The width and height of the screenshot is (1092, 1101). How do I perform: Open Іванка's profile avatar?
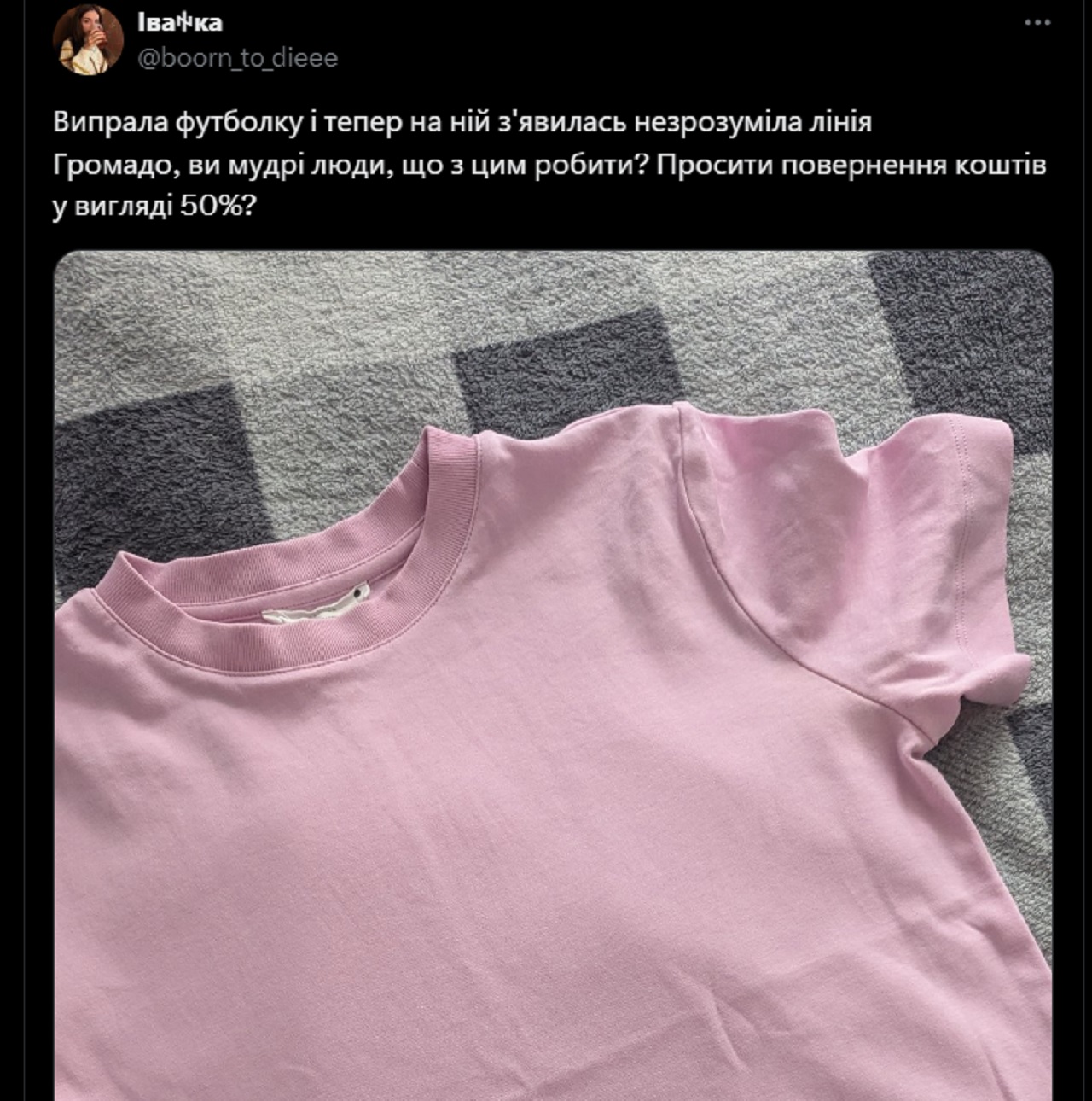[84, 41]
